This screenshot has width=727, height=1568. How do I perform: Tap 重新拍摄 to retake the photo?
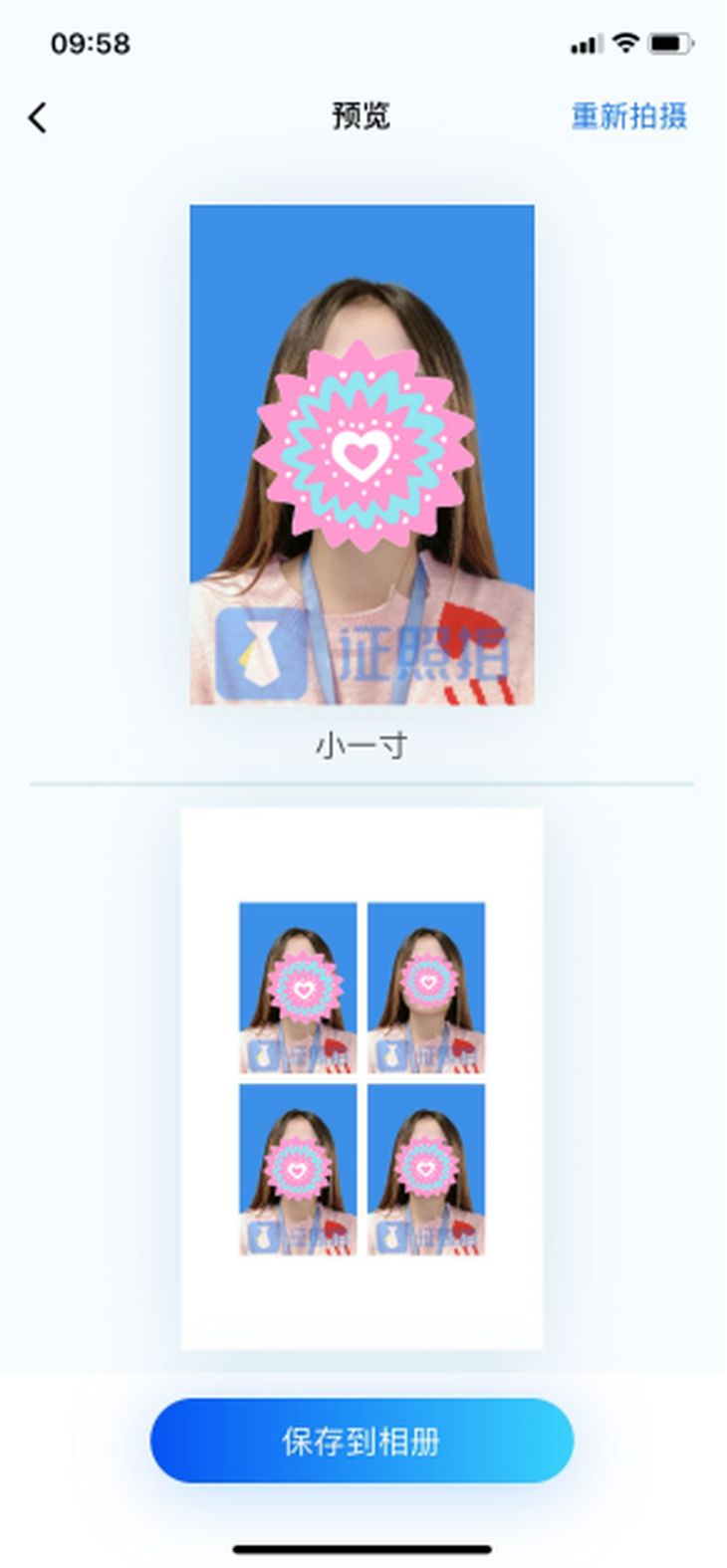point(628,116)
